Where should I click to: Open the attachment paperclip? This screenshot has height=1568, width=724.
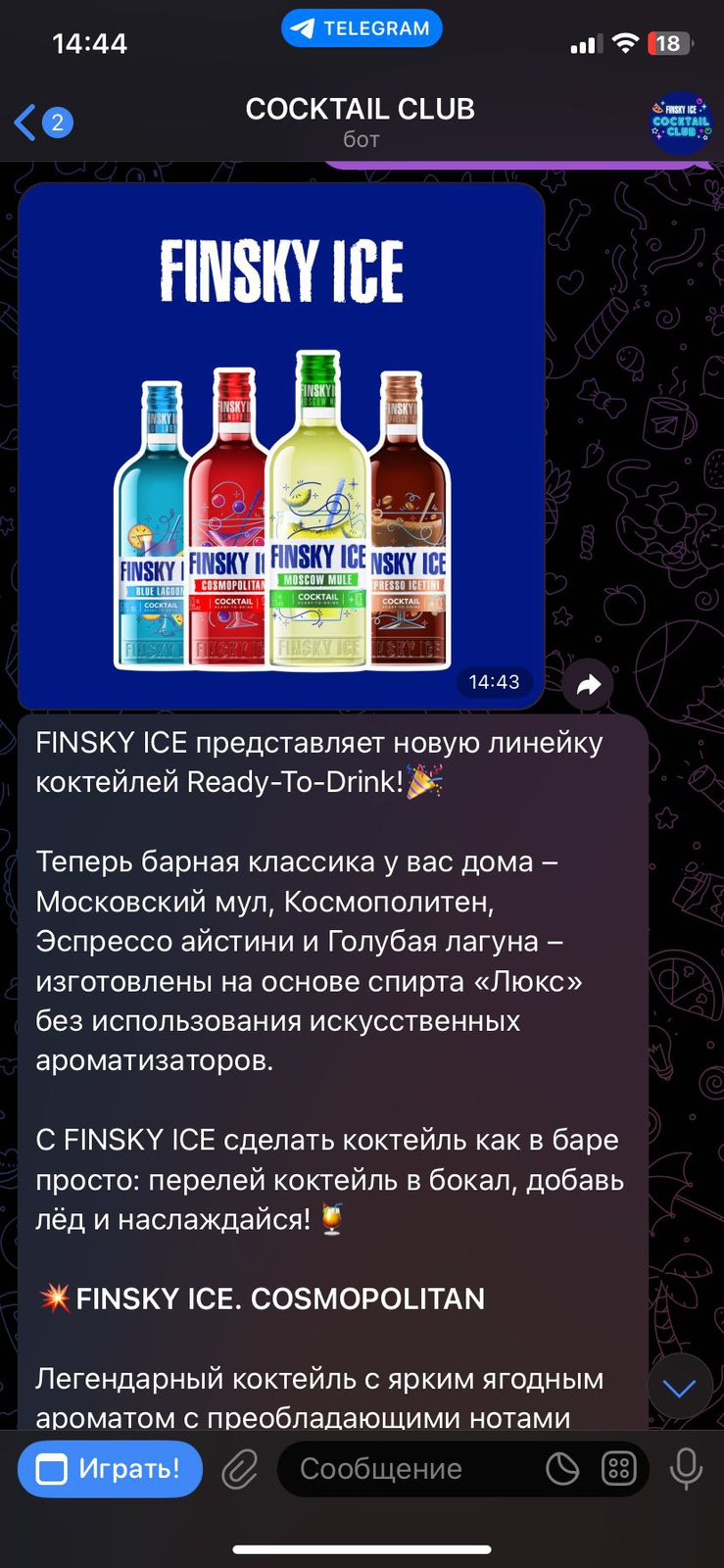pos(240,1470)
